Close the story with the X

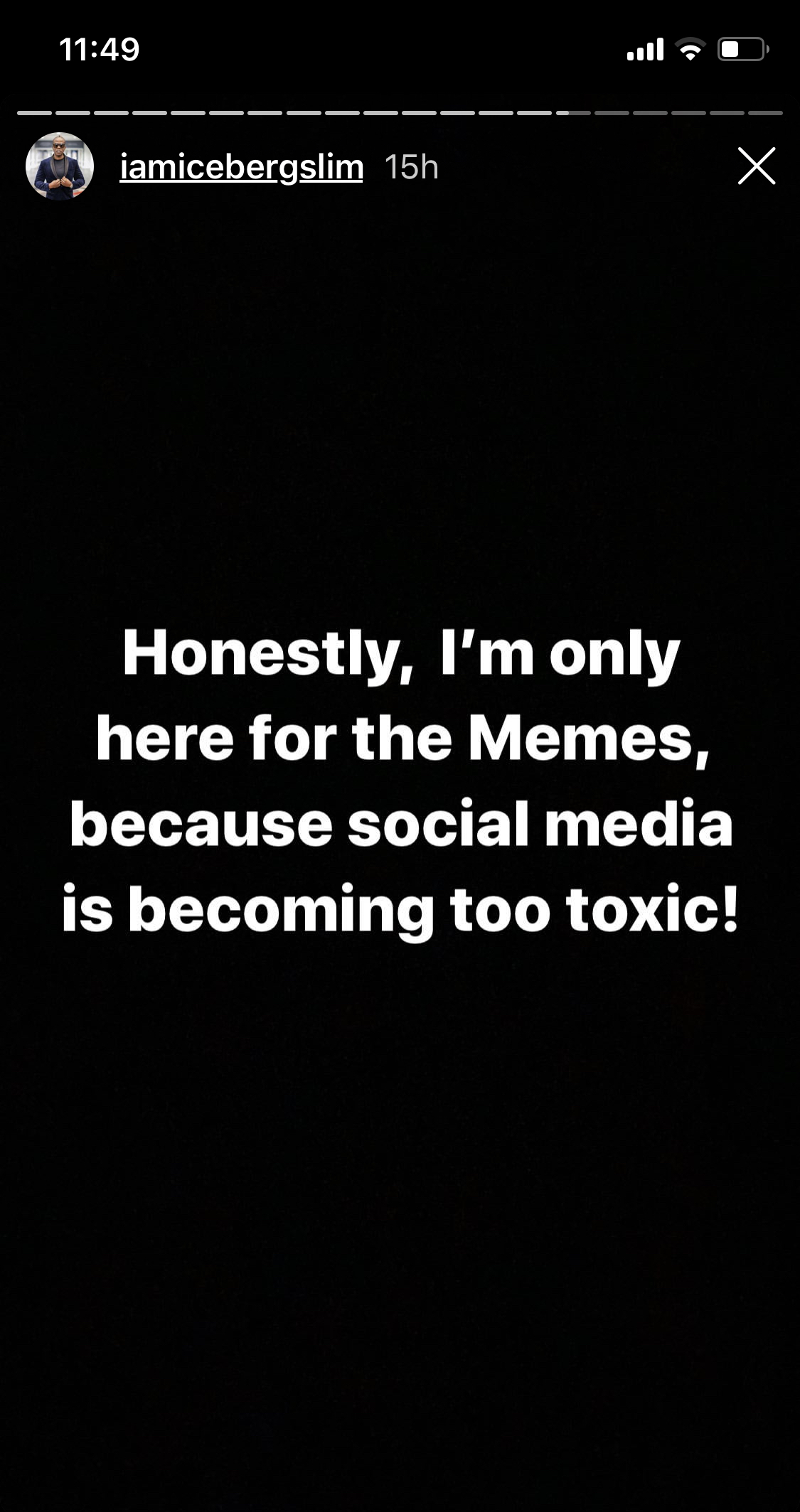[756, 166]
